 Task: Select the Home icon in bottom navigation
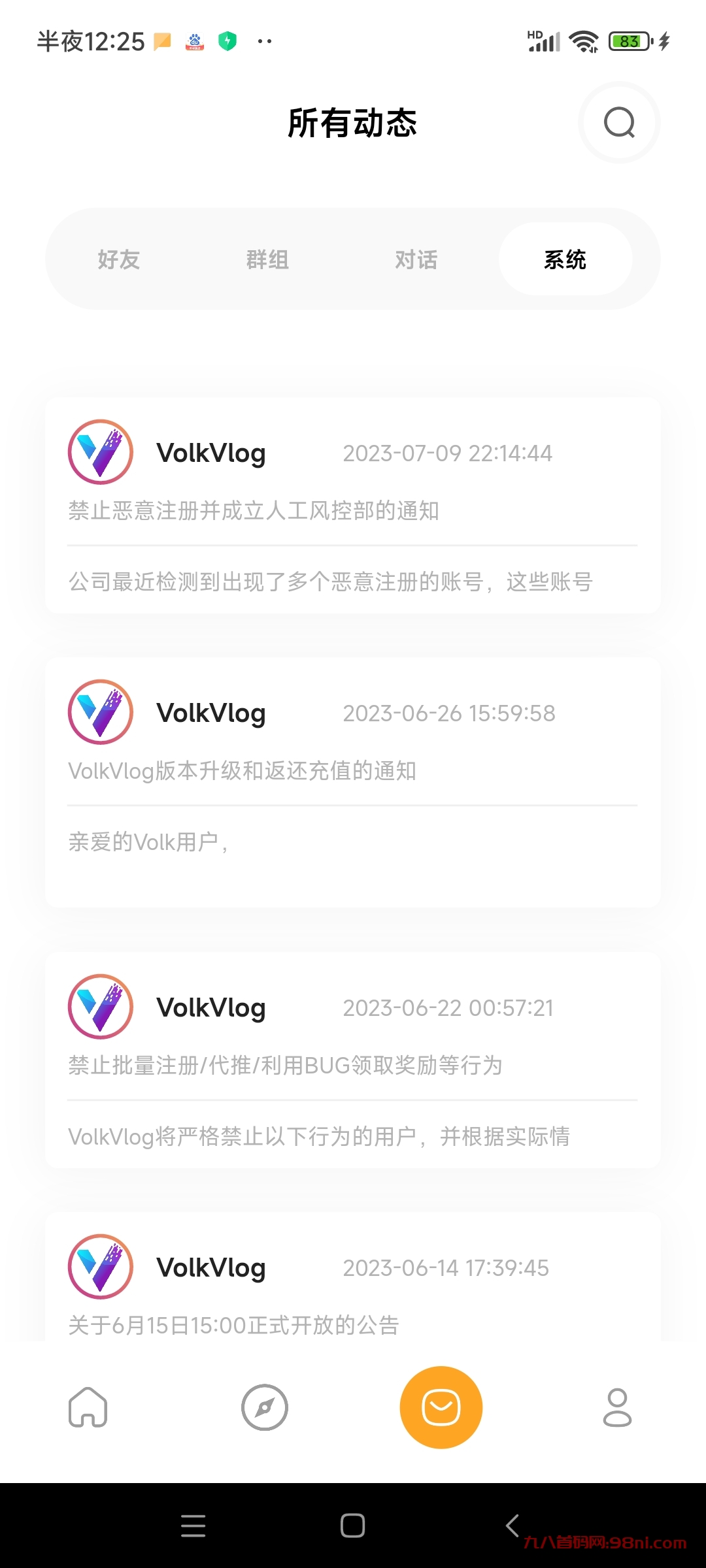[x=88, y=1407]
